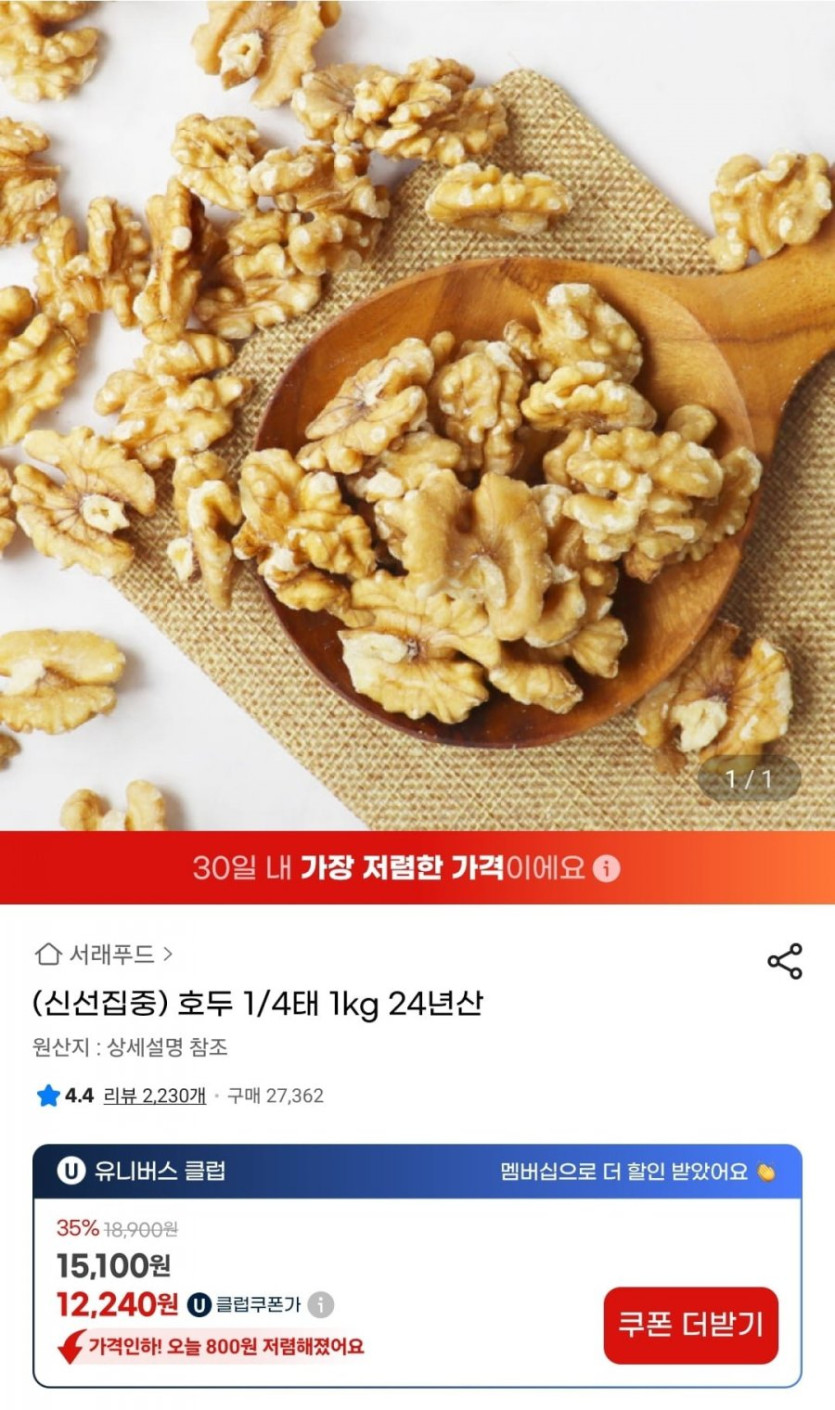Click the walnut product image
Image resolution: width=835 pixels, height=1410 pixels.
pos(417,420)
